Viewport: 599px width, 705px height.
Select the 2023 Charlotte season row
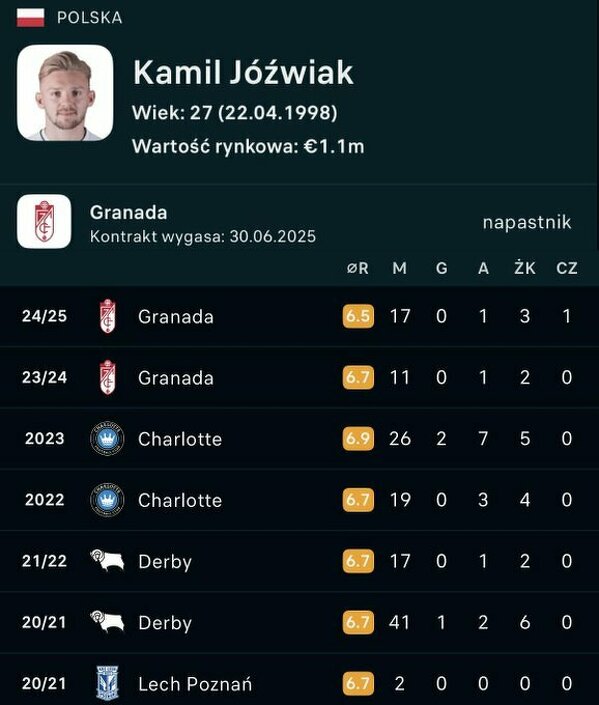coord(300,438)
